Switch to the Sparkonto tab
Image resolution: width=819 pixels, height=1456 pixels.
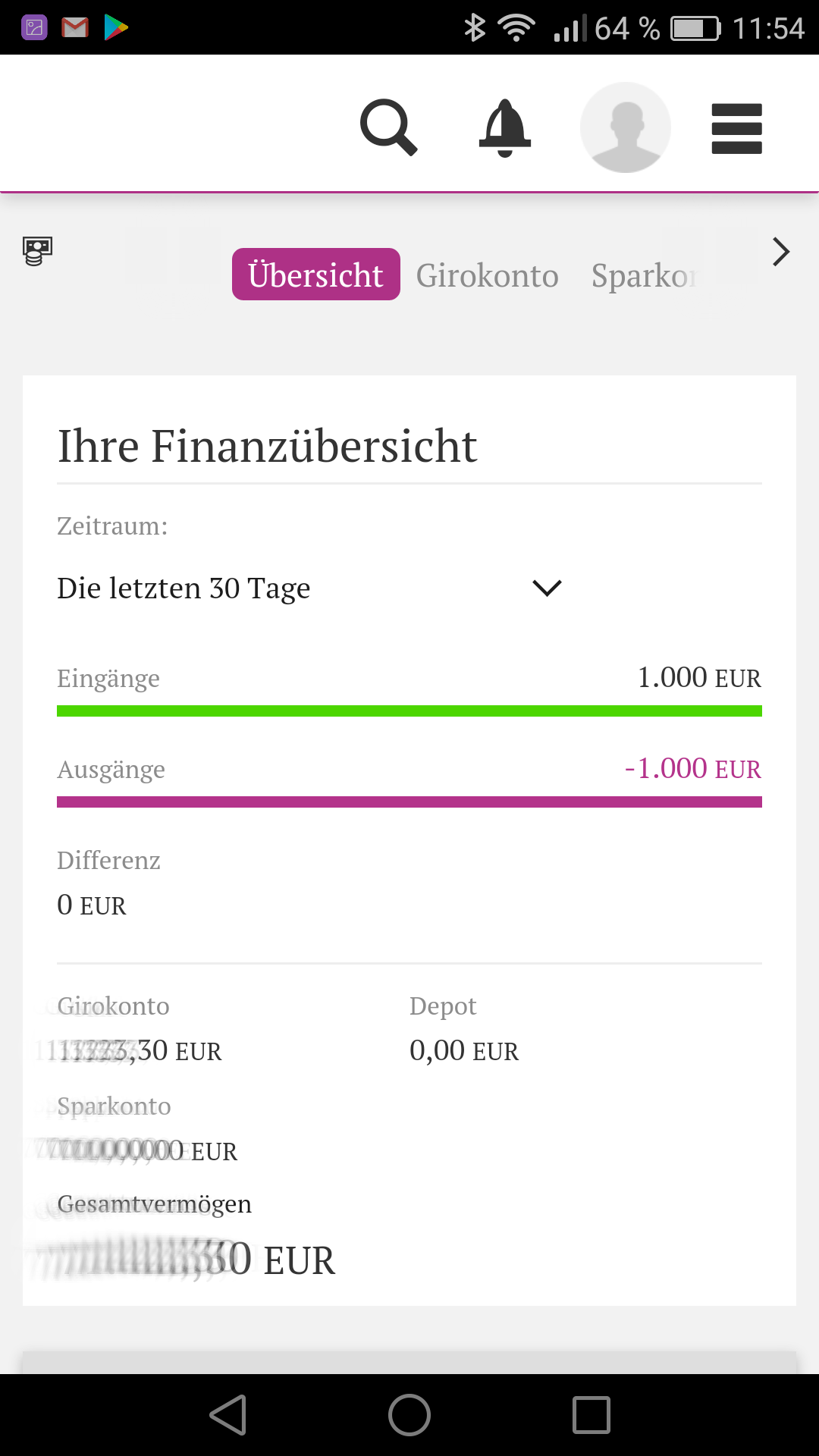[x=644, y=275]
